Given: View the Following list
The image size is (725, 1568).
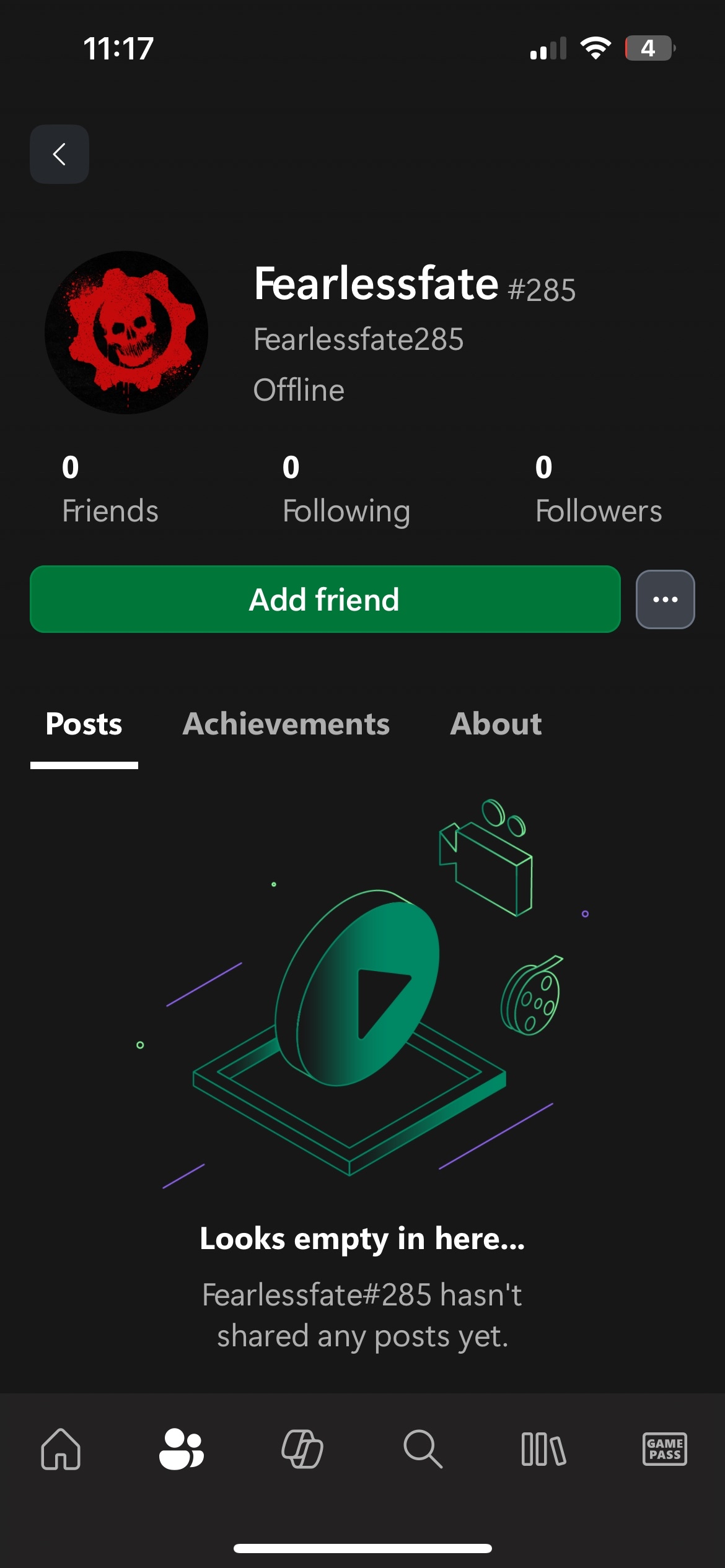Looking at the screenshot, I should click(346, 489).
